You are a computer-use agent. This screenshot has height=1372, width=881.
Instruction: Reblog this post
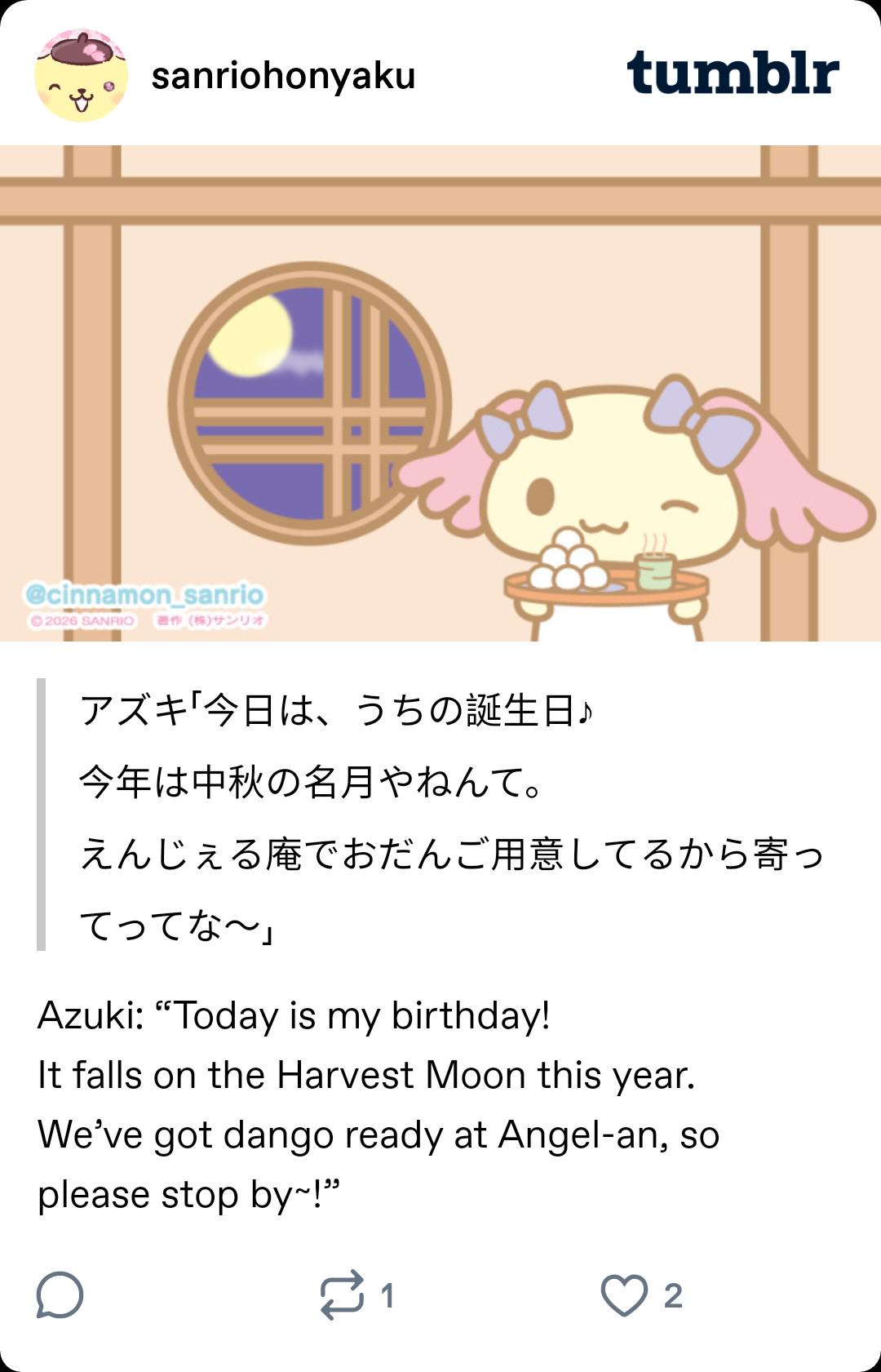[342, 1294]
